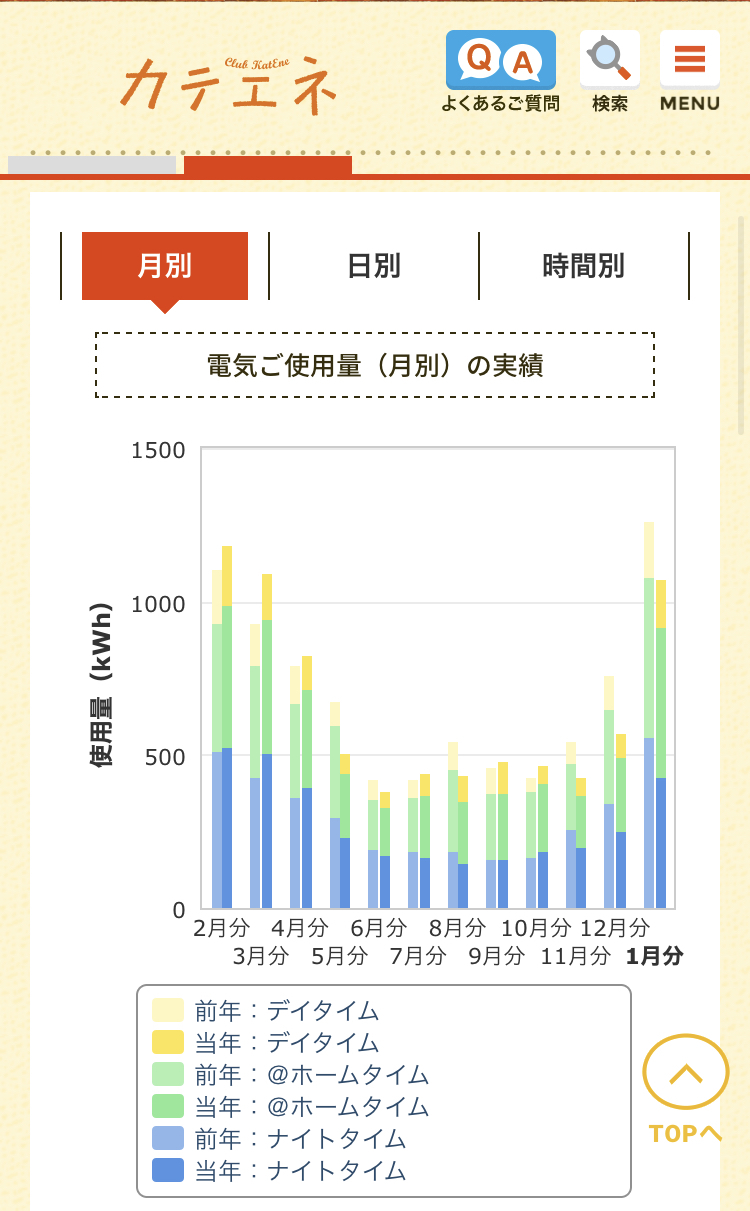
Task: Open the よくあるご質問 Q&A page
Action: [x=500, y=71]
